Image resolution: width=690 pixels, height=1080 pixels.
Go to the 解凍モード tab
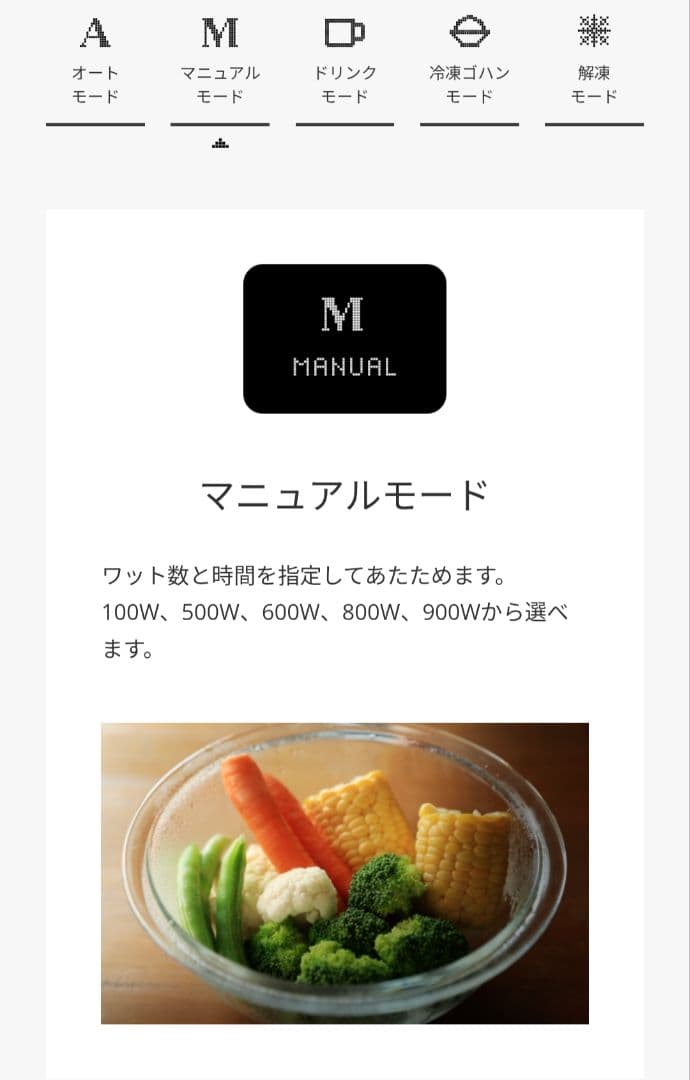click(x=594, y=66)
